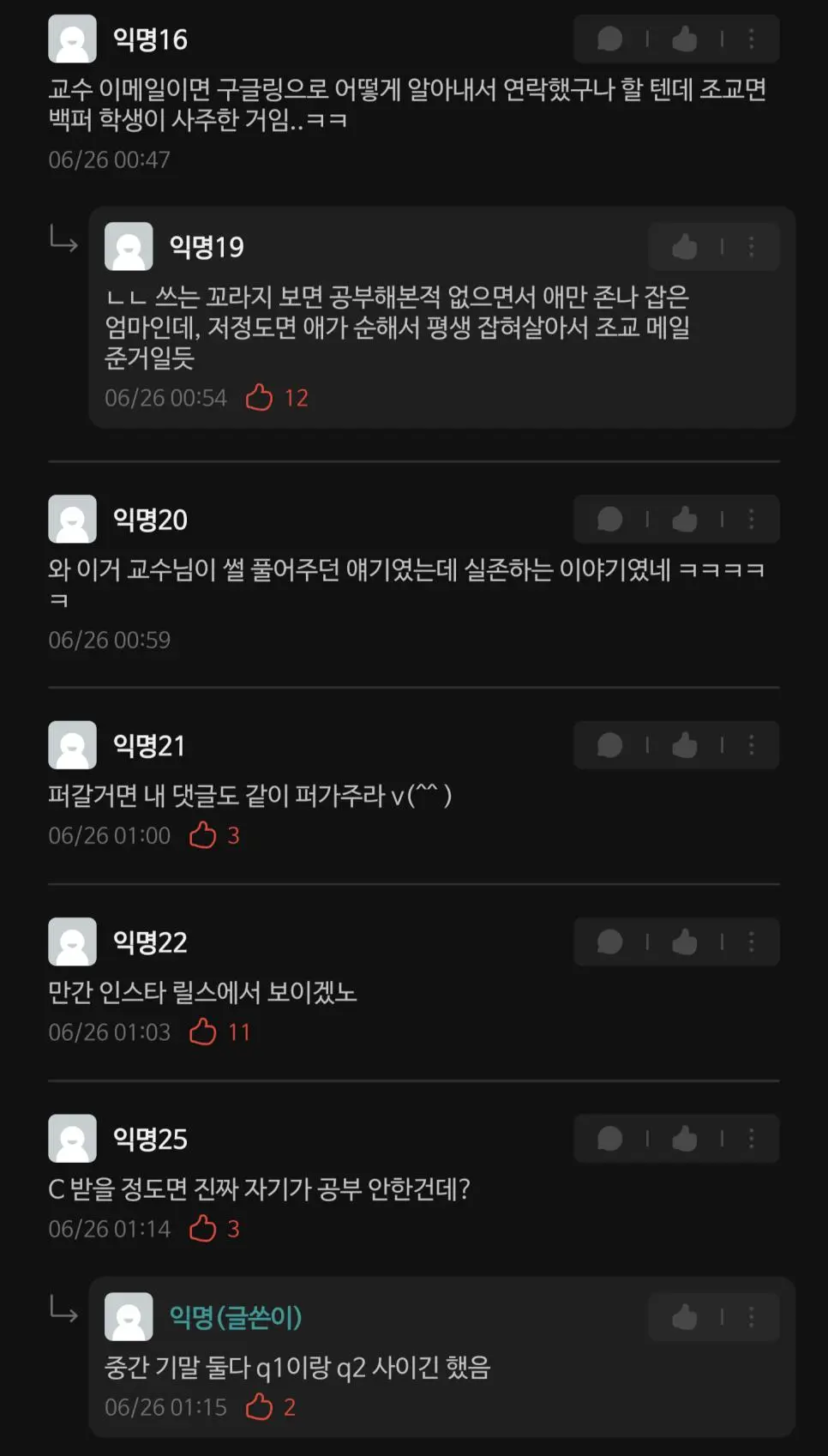Open more options on 익명22's comment
Image resolution: width=828 pixels, height=1456 pixels.
[x=752, y=942]
